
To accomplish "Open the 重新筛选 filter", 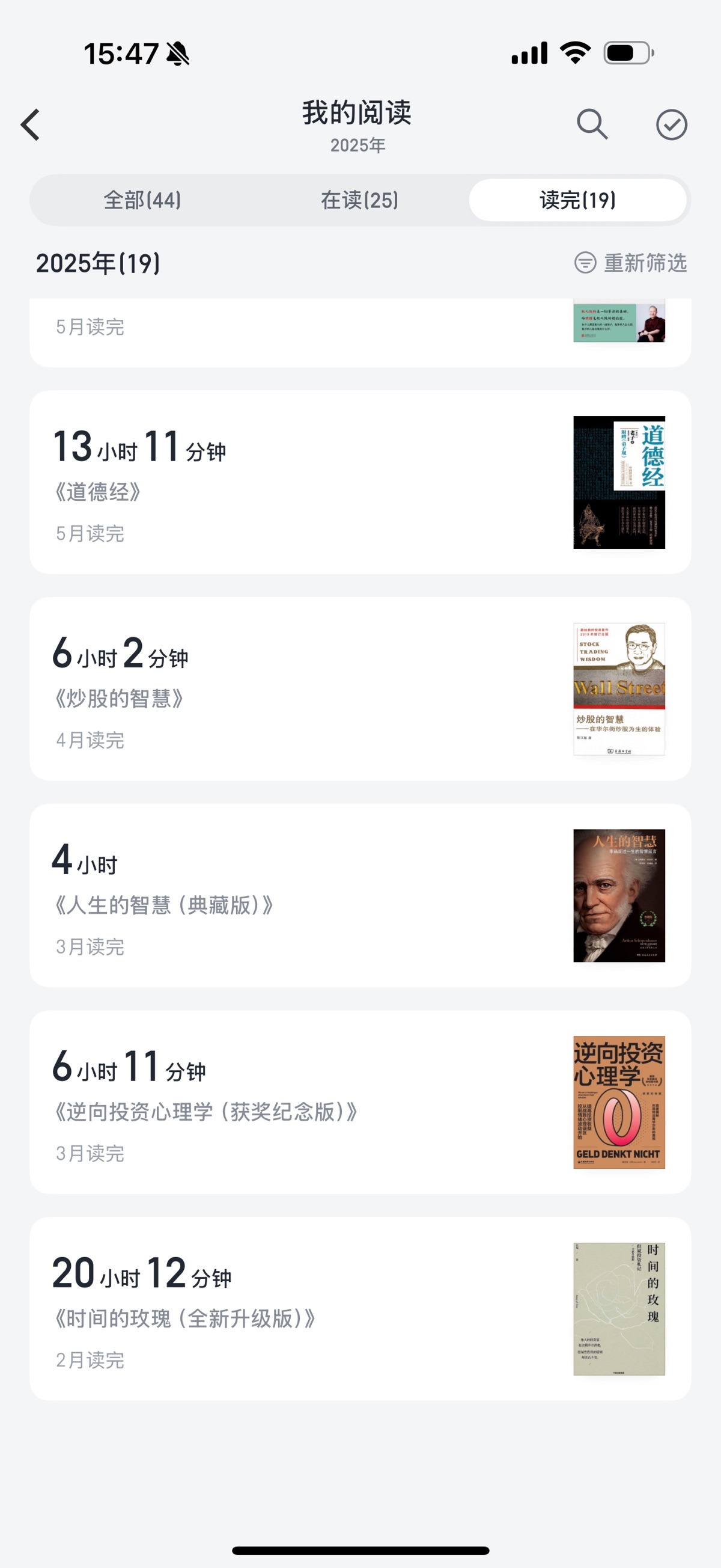I will [631, 263].
